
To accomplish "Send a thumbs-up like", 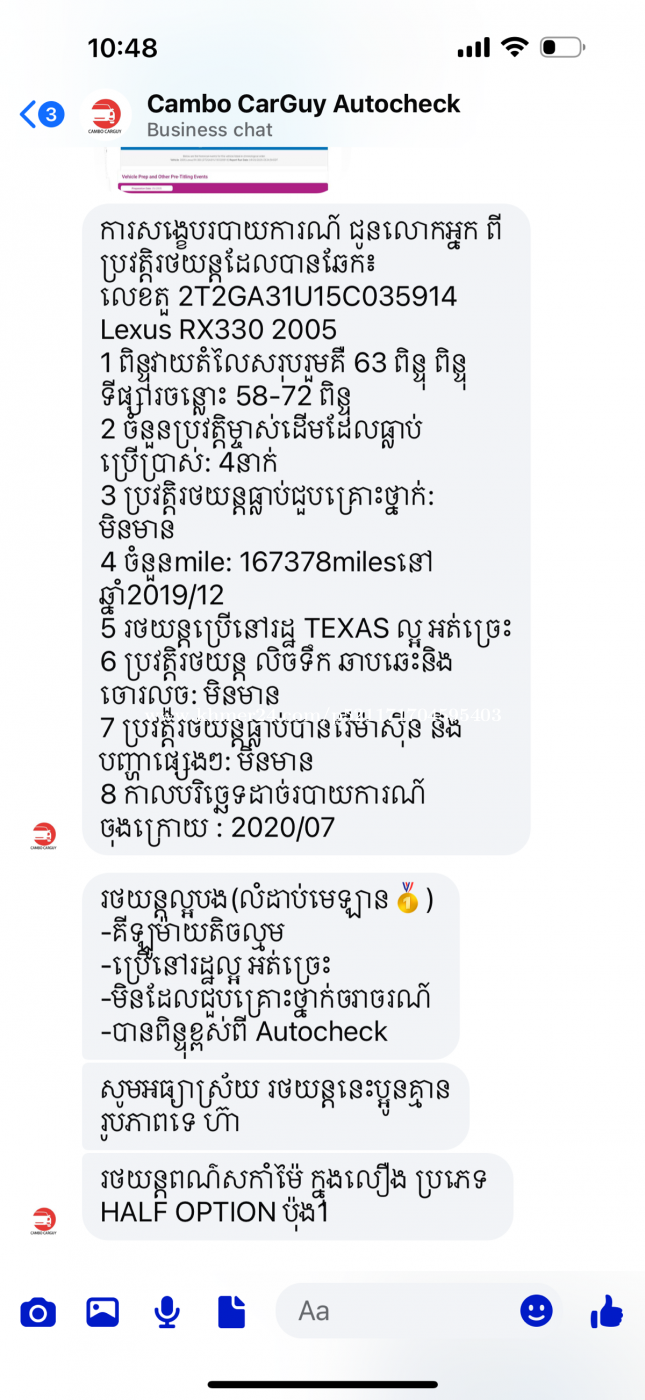I will point(607,1310).
